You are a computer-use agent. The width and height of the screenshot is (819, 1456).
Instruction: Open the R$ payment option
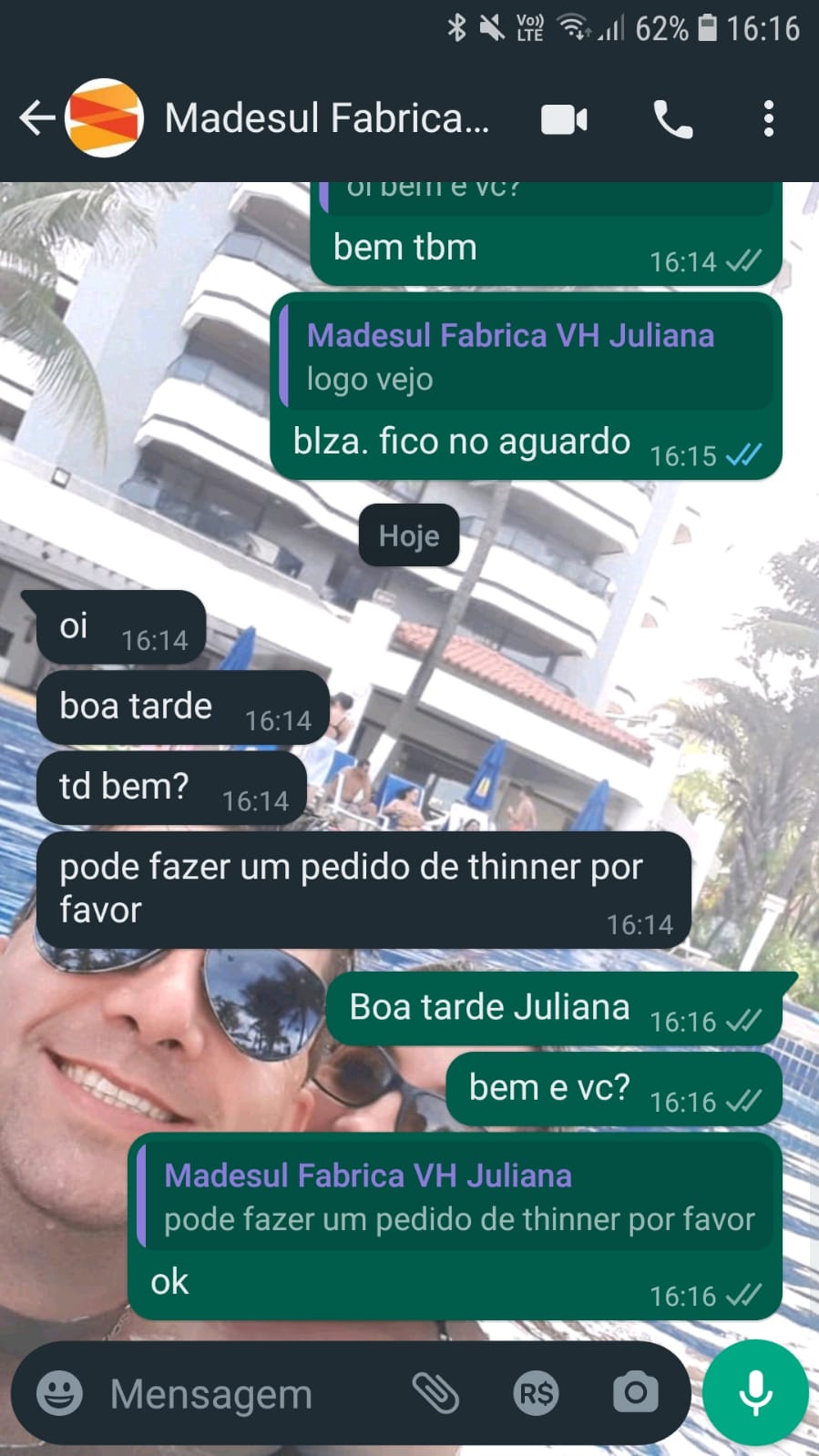tap(536, 1393)
